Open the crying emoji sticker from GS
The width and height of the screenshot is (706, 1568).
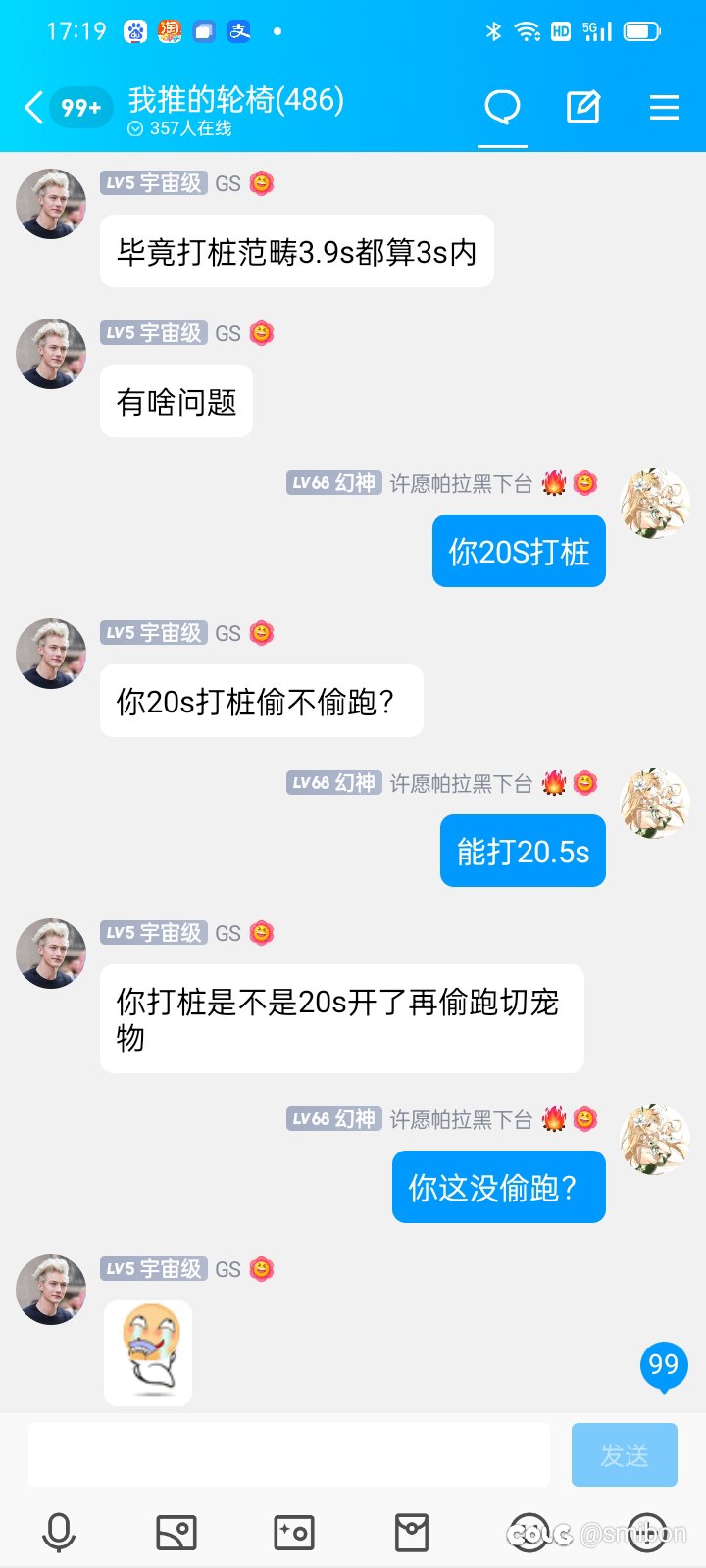pyautogui.click(x=148, y=1353)
